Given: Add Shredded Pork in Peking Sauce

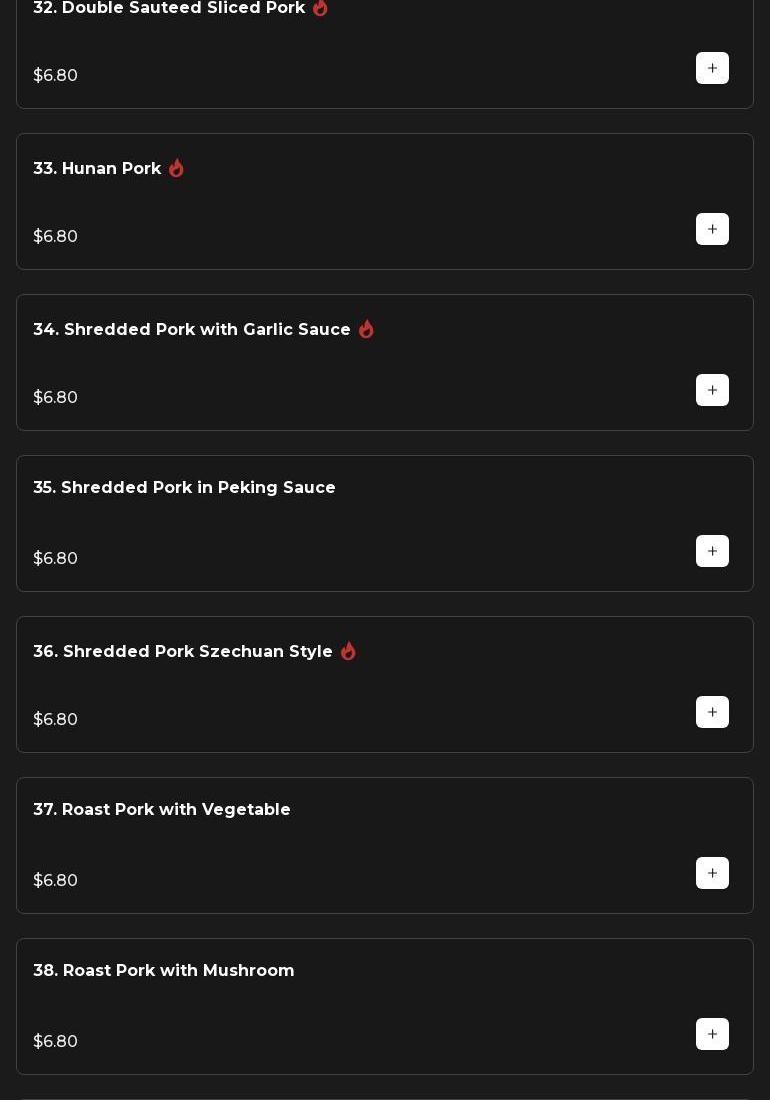Looking at the screenshot, I should (x=712, y=552).
